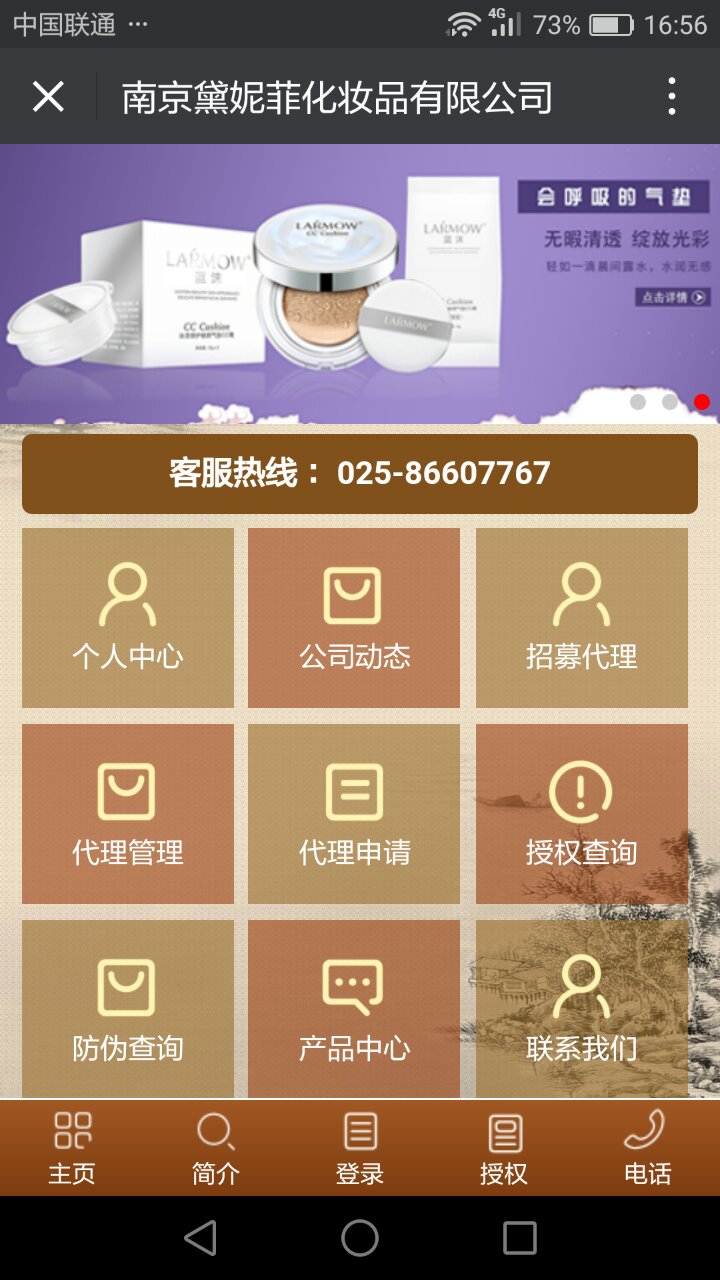Viewport: 720px width, 1280px height.
Task: Call the 客服热线 hotline button
Action: click(x=360, y=473)
